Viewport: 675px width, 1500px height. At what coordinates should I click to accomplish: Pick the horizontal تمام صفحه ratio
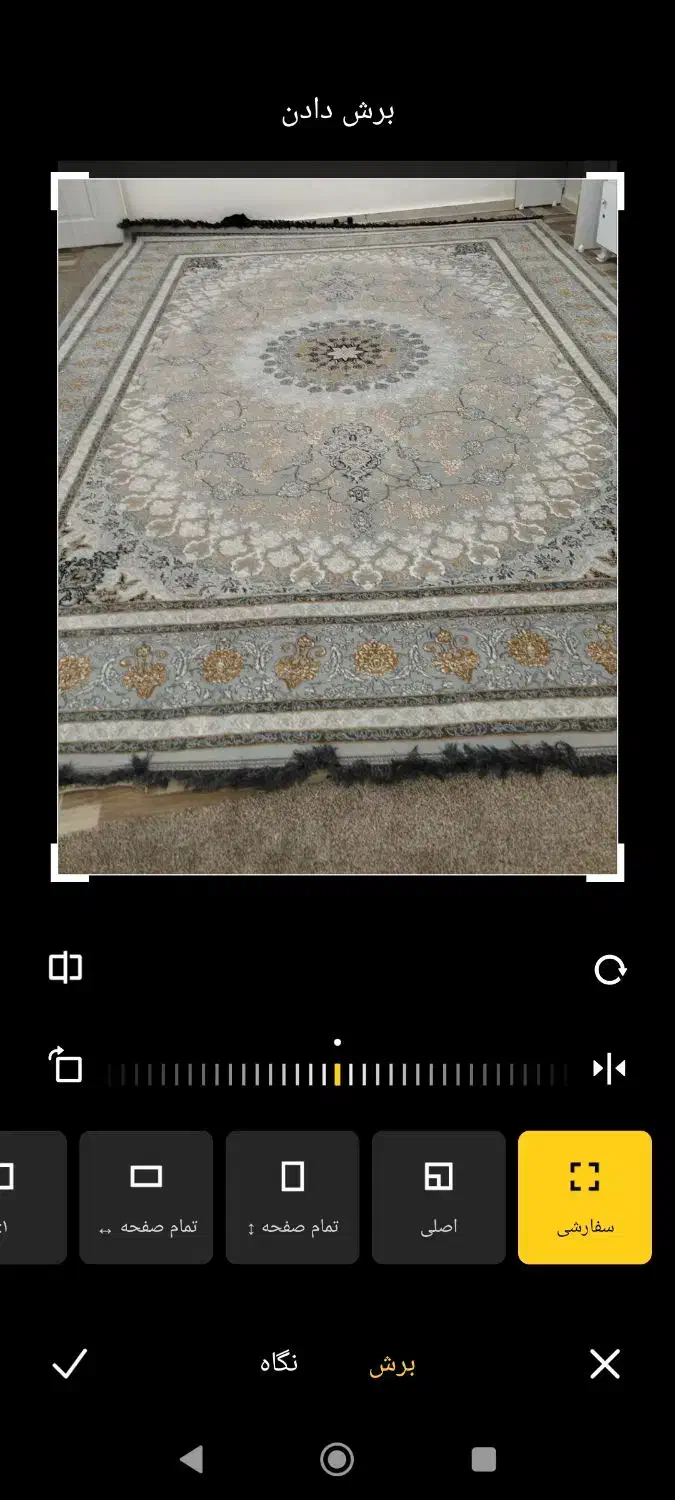point(146,1197)
